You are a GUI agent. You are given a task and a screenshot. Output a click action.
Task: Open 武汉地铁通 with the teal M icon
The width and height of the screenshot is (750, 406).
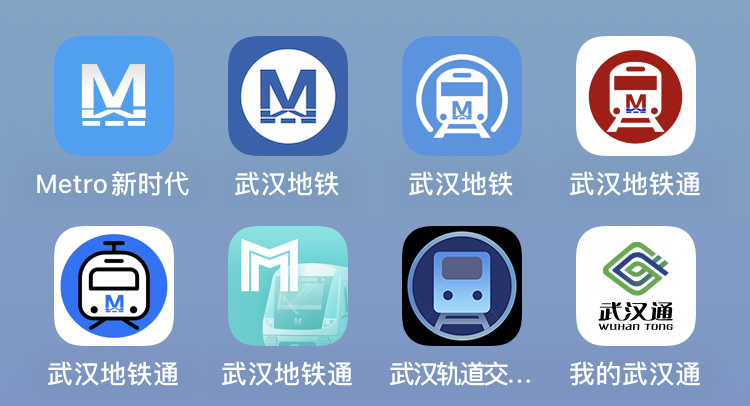(x=287, y=286)
